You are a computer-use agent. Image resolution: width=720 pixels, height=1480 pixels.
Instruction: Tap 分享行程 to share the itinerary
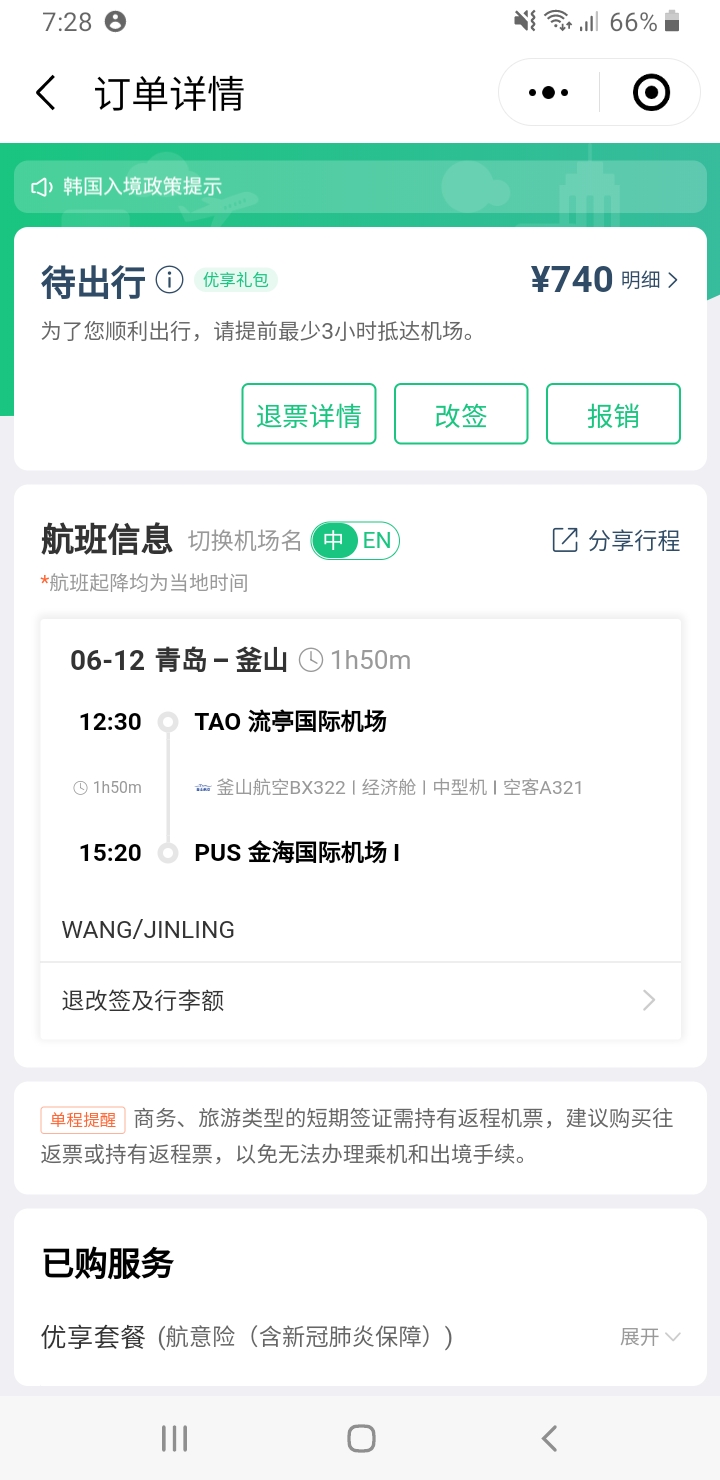click(x=616, y=541)
